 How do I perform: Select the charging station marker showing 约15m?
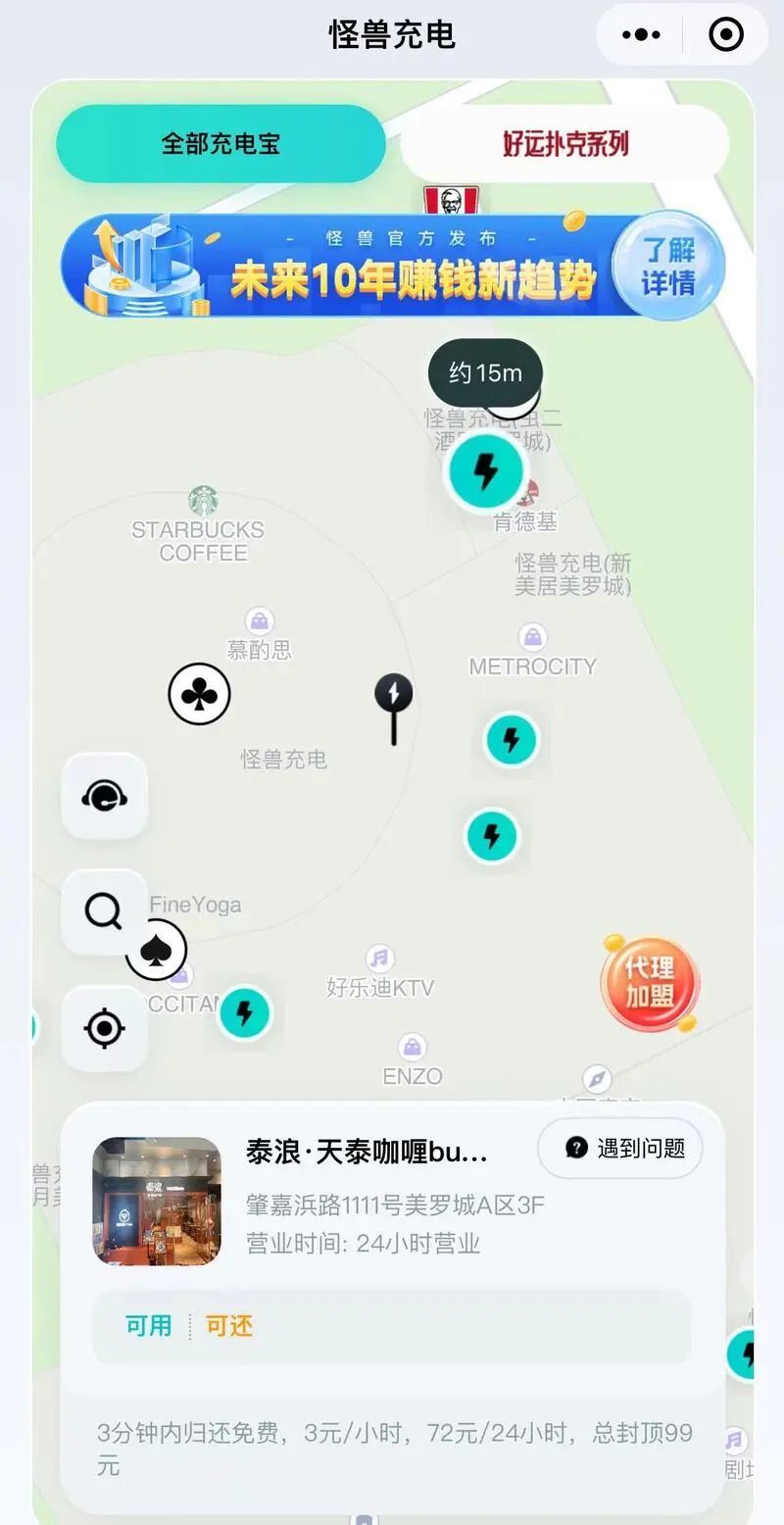point(486,472)
